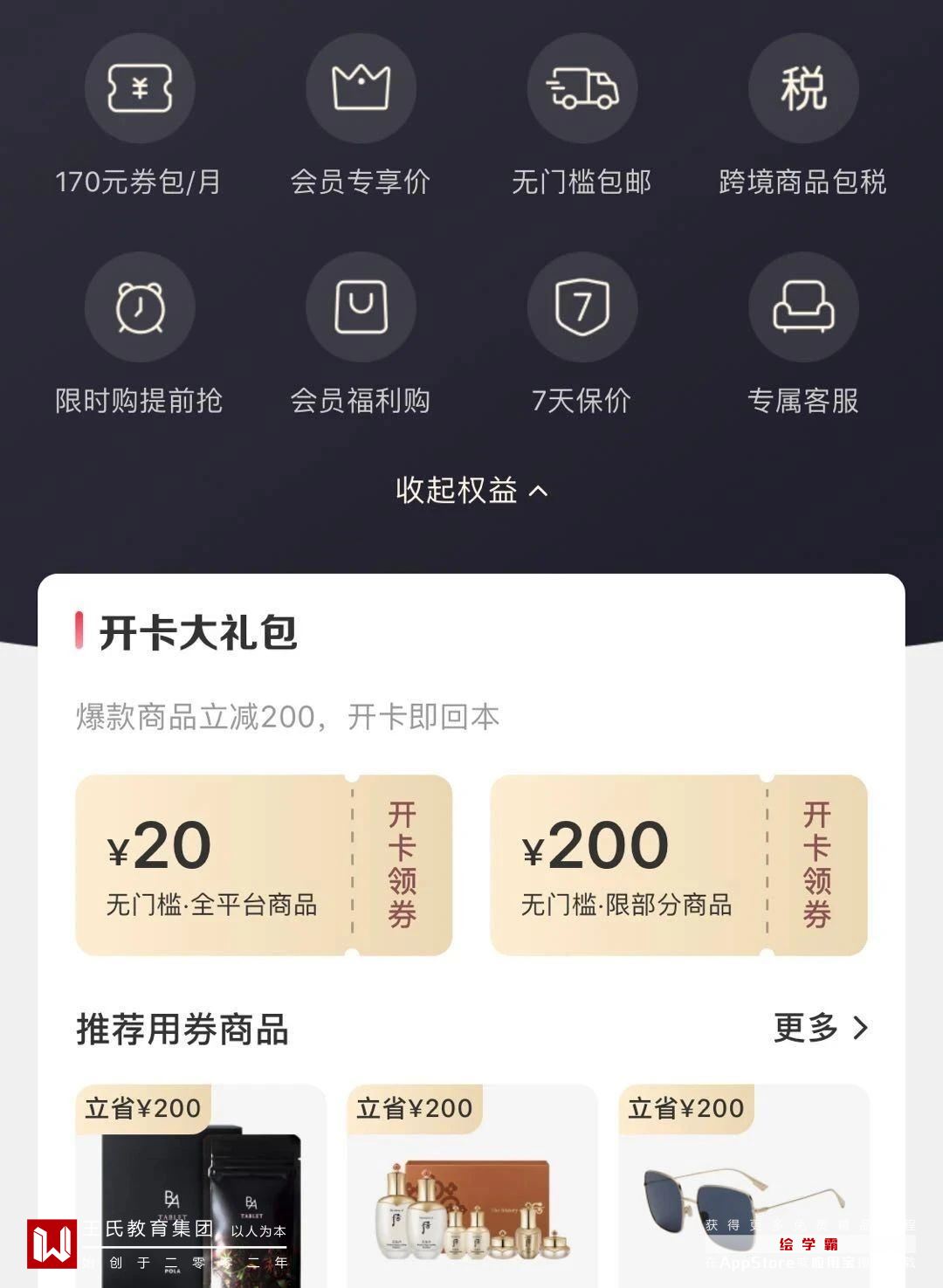
Task: Collapse benefits with 收起权益
Action: pos(471,491)
